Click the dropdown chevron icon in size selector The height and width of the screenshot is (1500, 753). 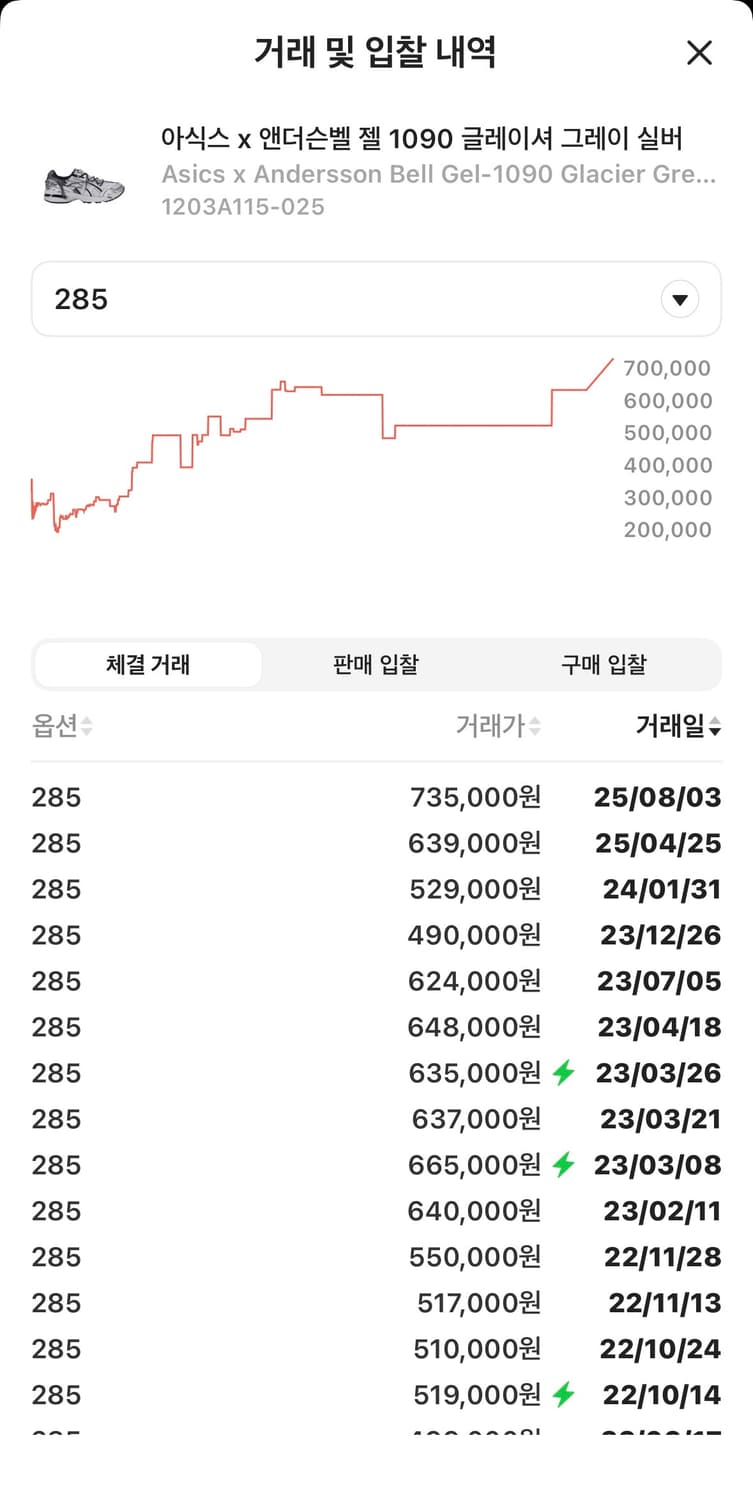(x=679, y=298)
